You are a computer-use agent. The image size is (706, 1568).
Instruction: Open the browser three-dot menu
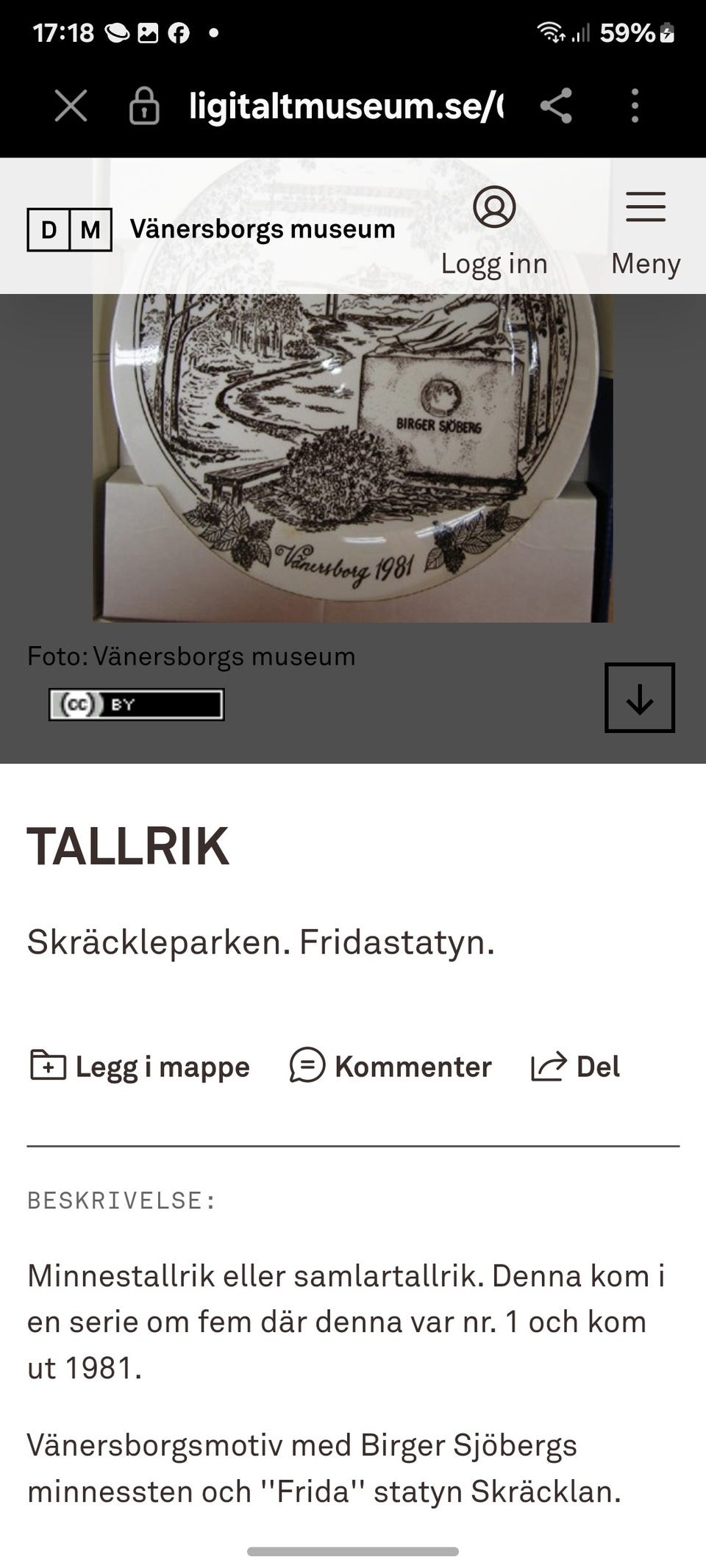click(x=635, y=106)
